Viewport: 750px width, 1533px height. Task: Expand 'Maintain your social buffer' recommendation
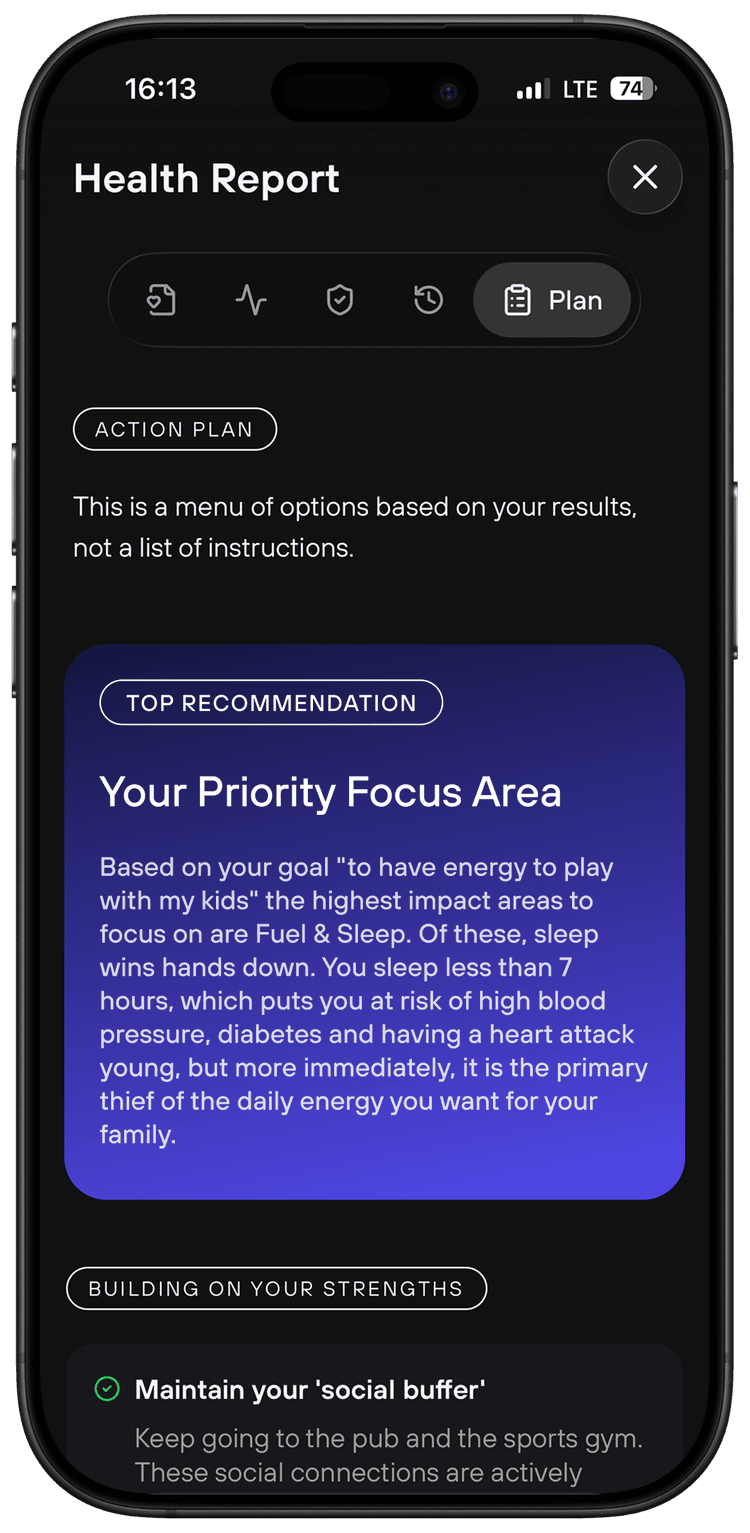coord(310,1389)
